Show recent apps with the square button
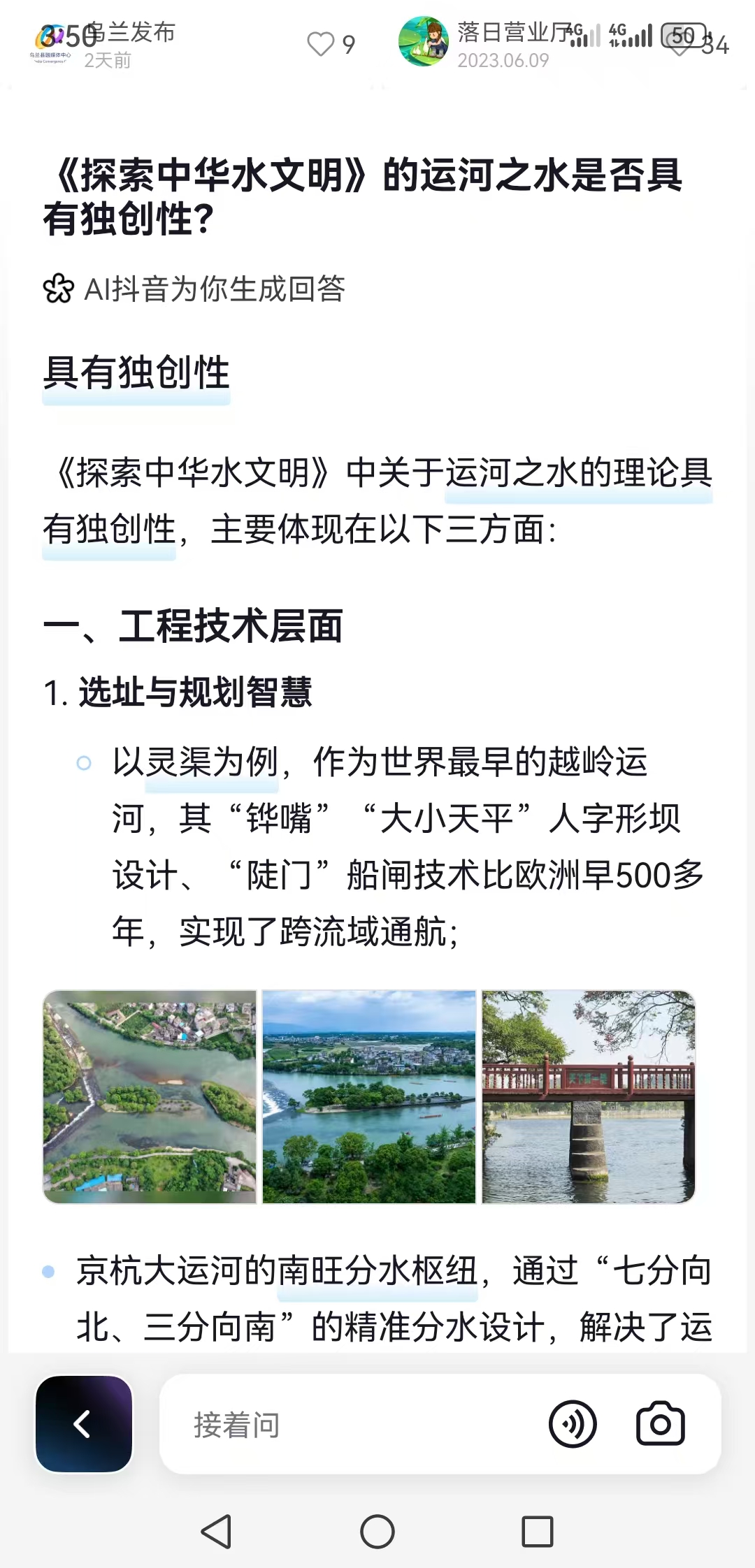Screen dimensions: 755x1568 pos(538,1532)
